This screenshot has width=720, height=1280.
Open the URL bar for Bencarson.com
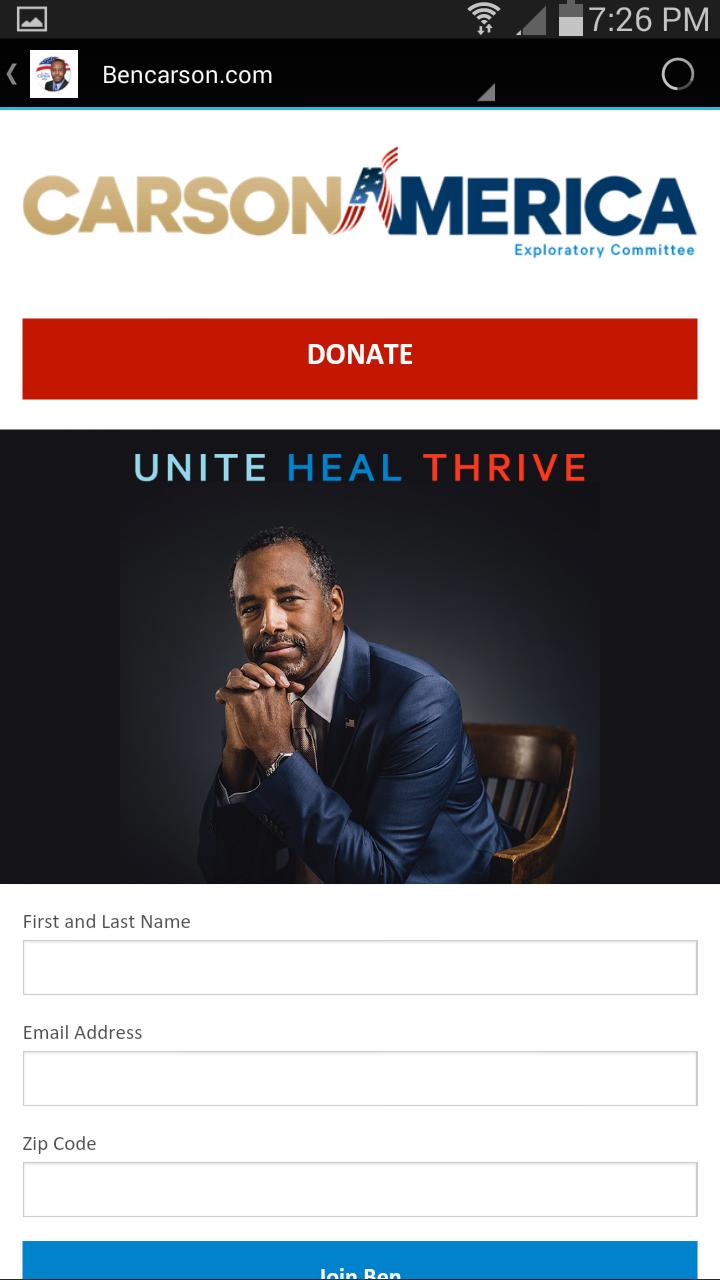[185, 73]
